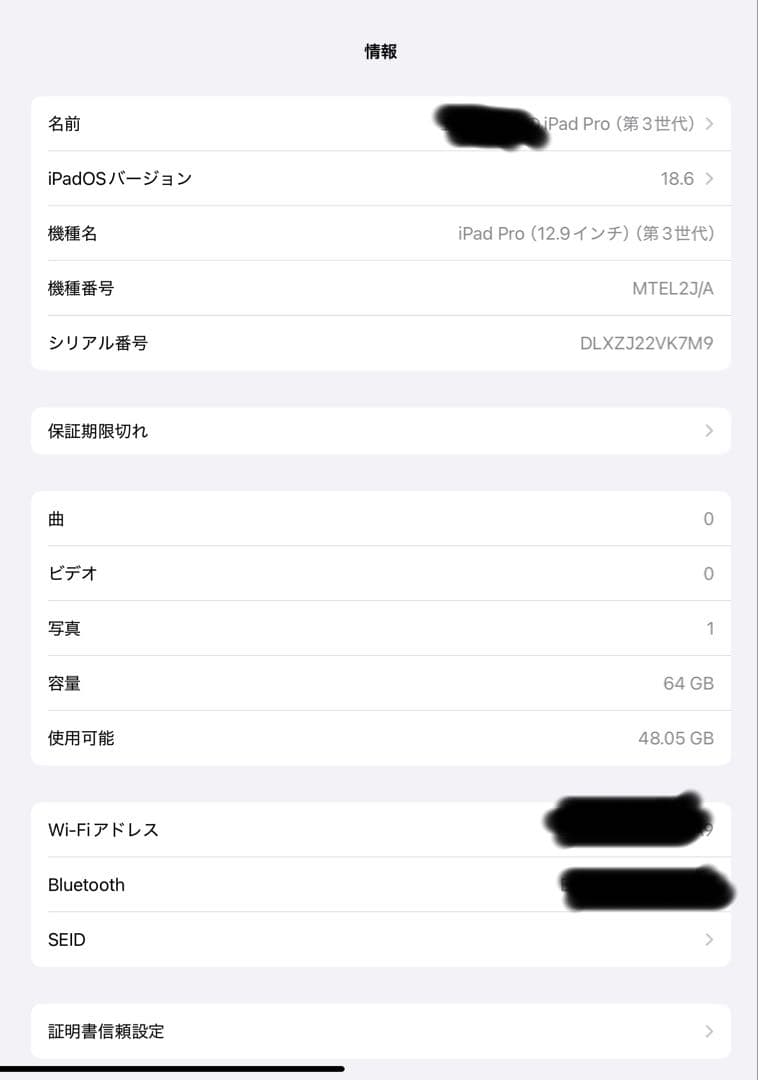
Task: Tap the 情報 screen title
Action: [378, 51]
